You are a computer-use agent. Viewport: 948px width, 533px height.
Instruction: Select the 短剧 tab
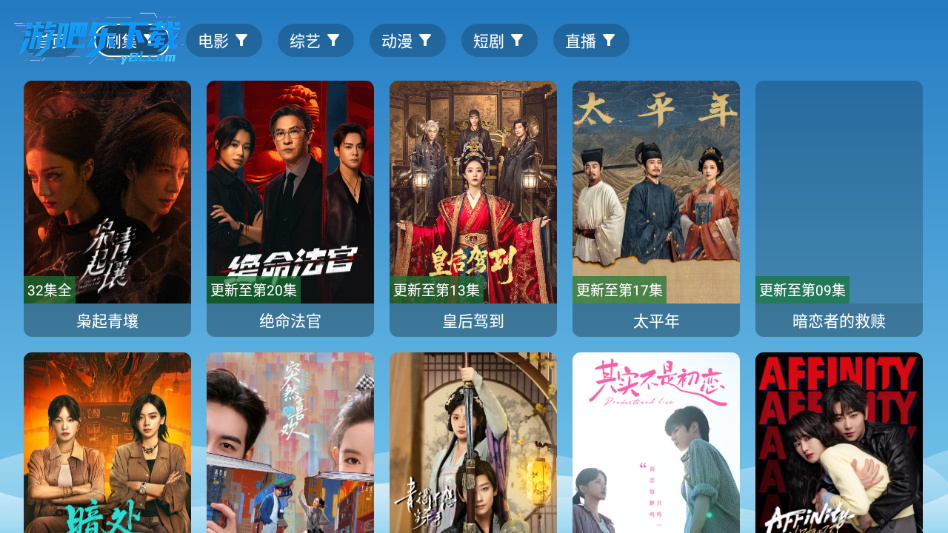click(498, 41)
